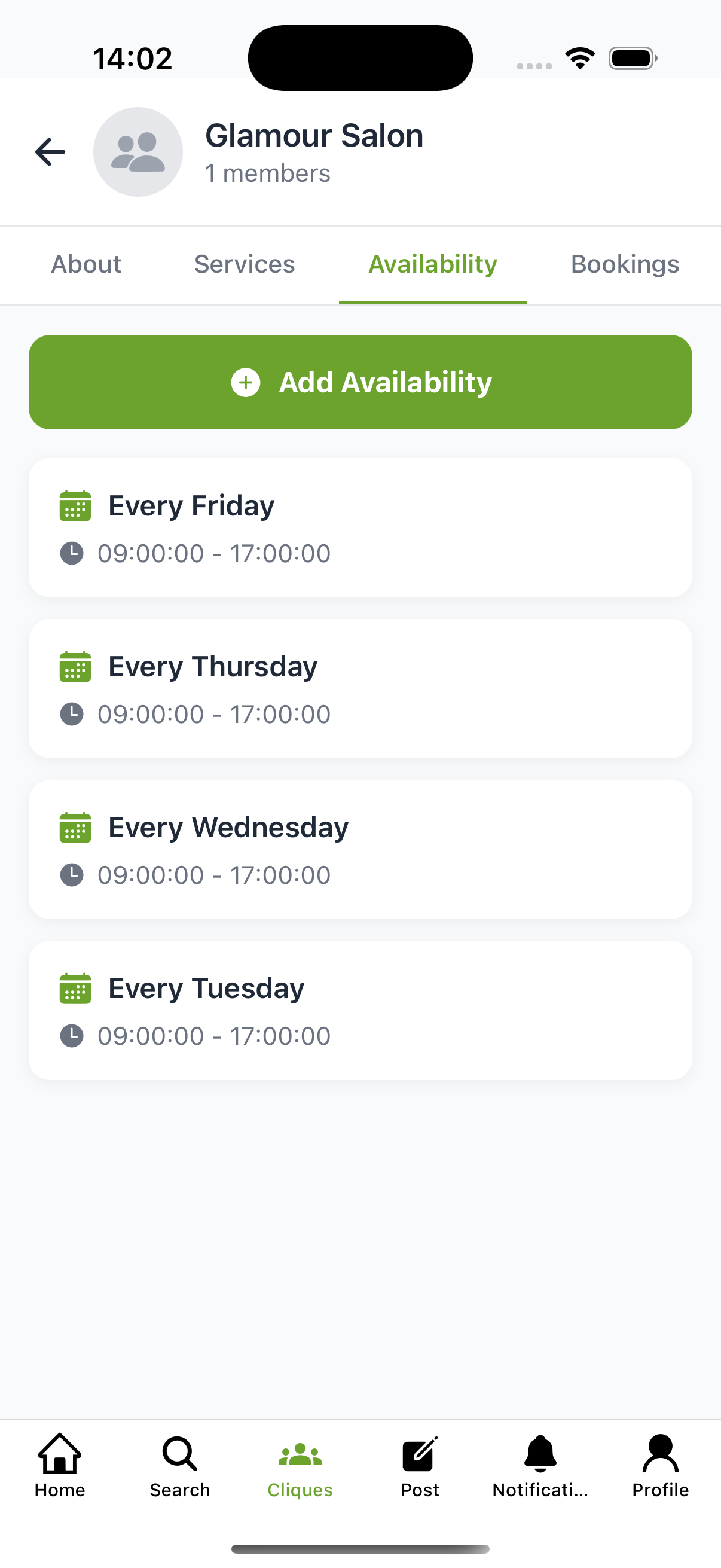Switch to the About tab

tap(85, 264)
